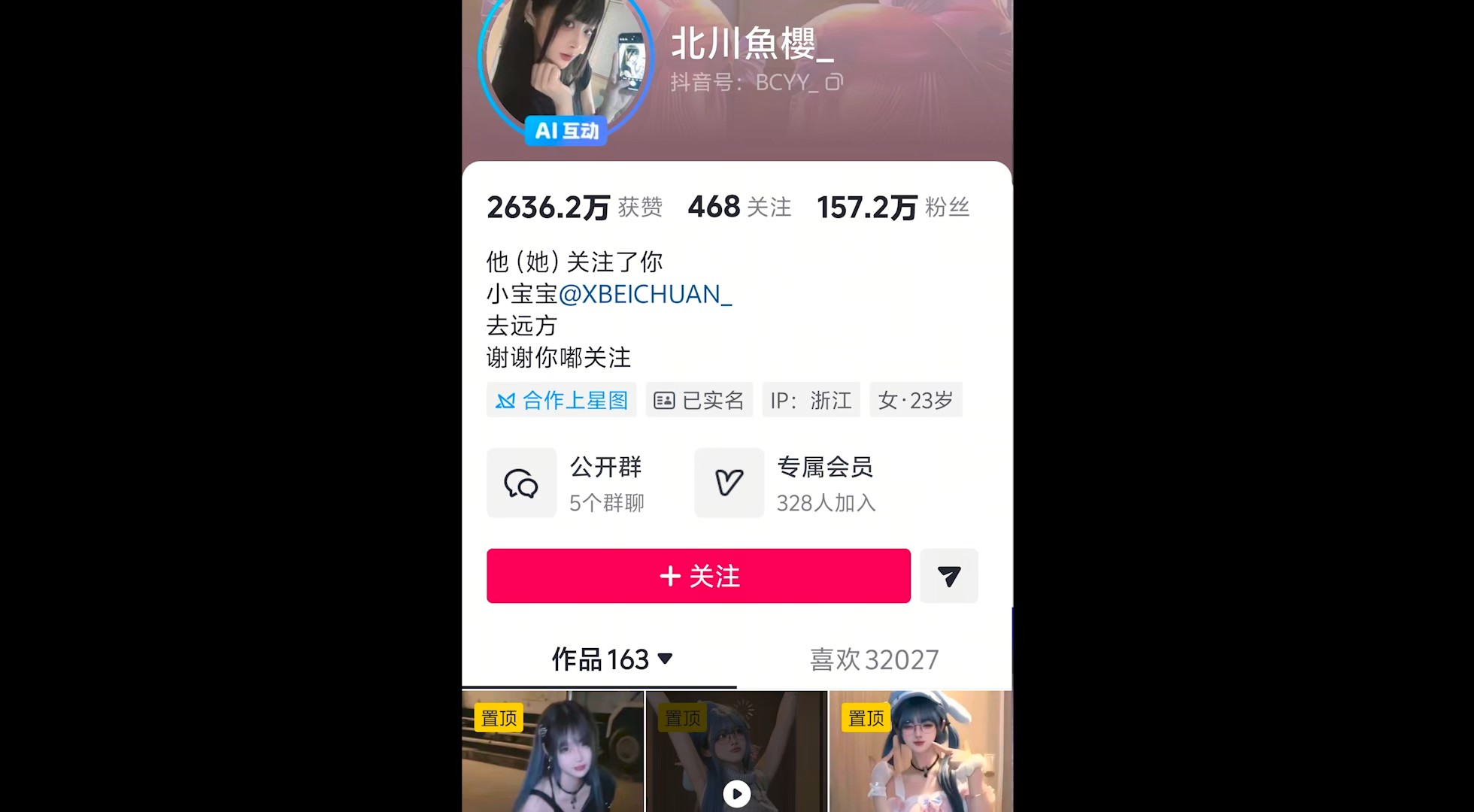Expand the 作品 163 sorting dropdown
This screenshot has width=1474, height=812.
(665, 659)
